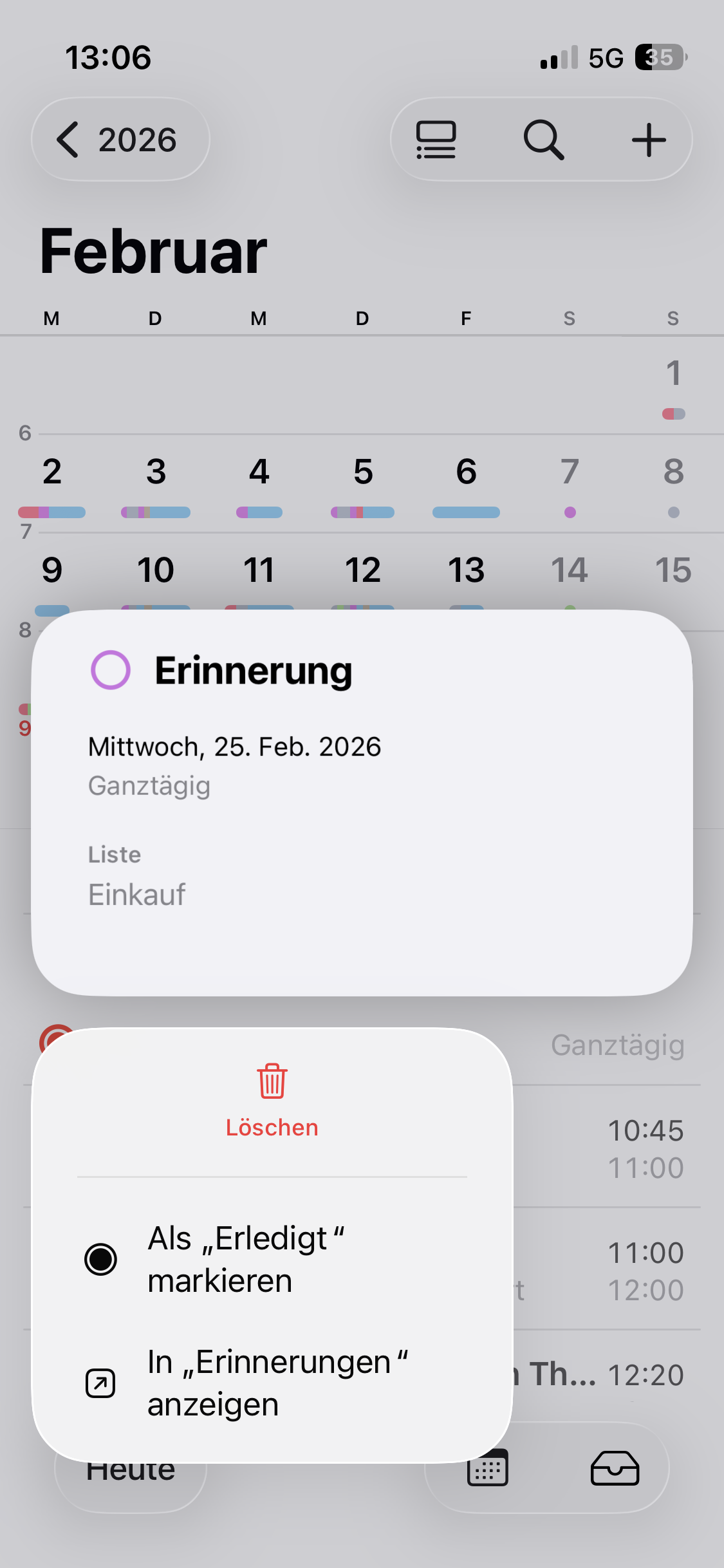Open the inbox tray icon
Viewport: 724px width, 1568px height.
click(x=615, y=1469)
